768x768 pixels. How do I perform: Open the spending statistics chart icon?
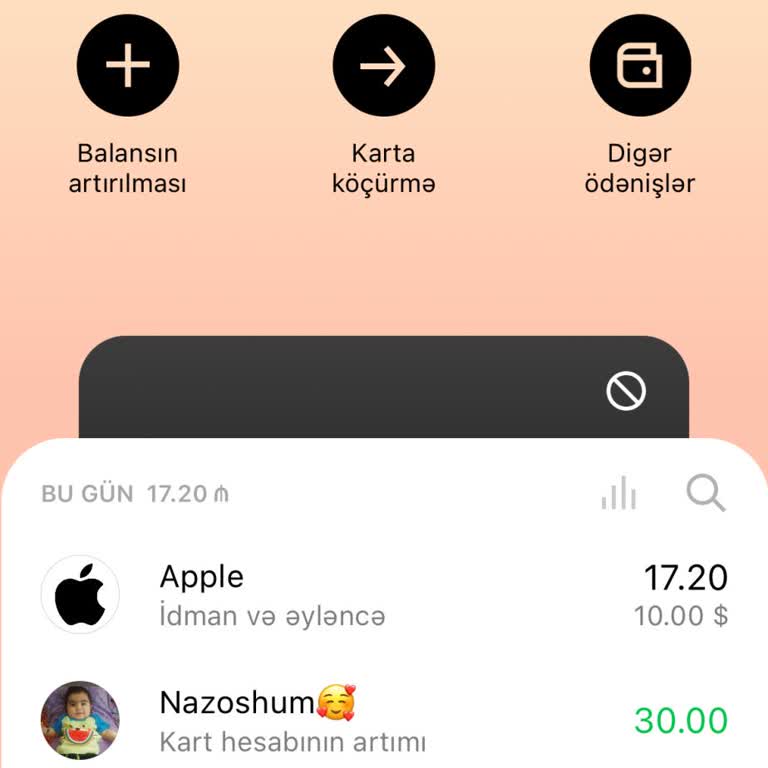point(619,493)
